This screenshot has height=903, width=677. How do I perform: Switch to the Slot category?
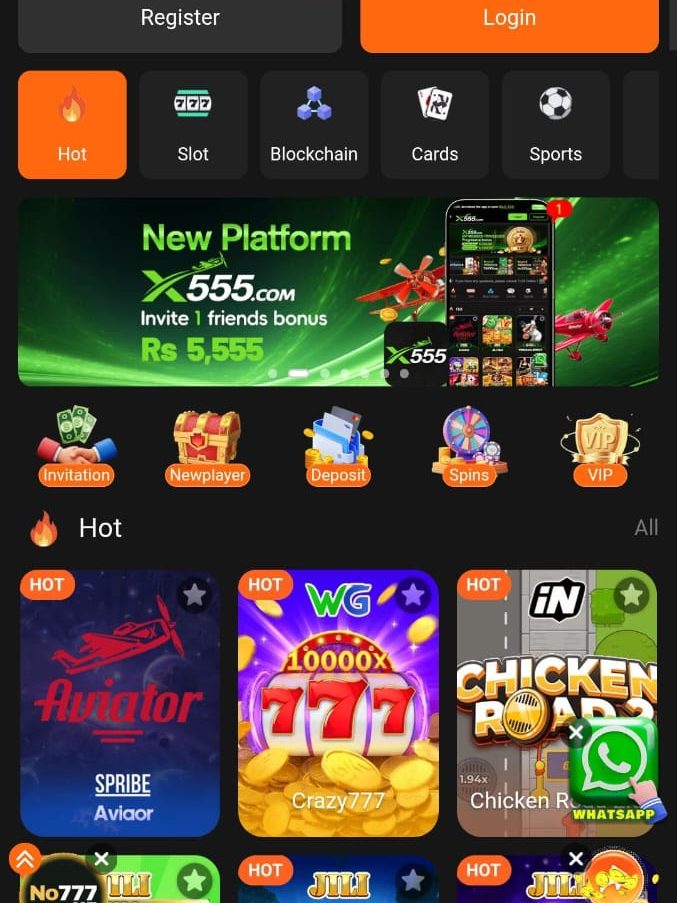193,125
